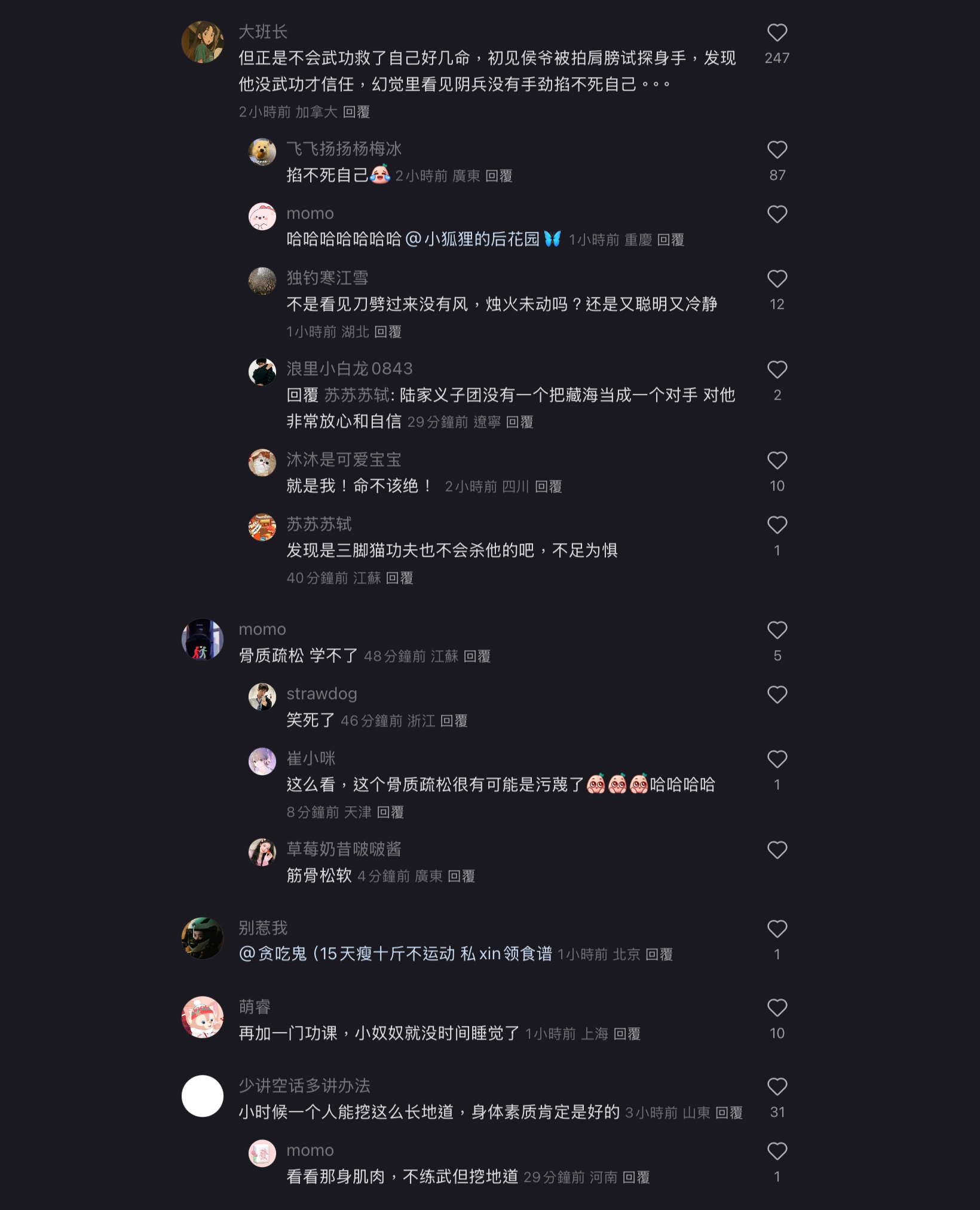Like 少讲空话多讲办法's comment
980x1210 pixels.
tap(777, 1087)
